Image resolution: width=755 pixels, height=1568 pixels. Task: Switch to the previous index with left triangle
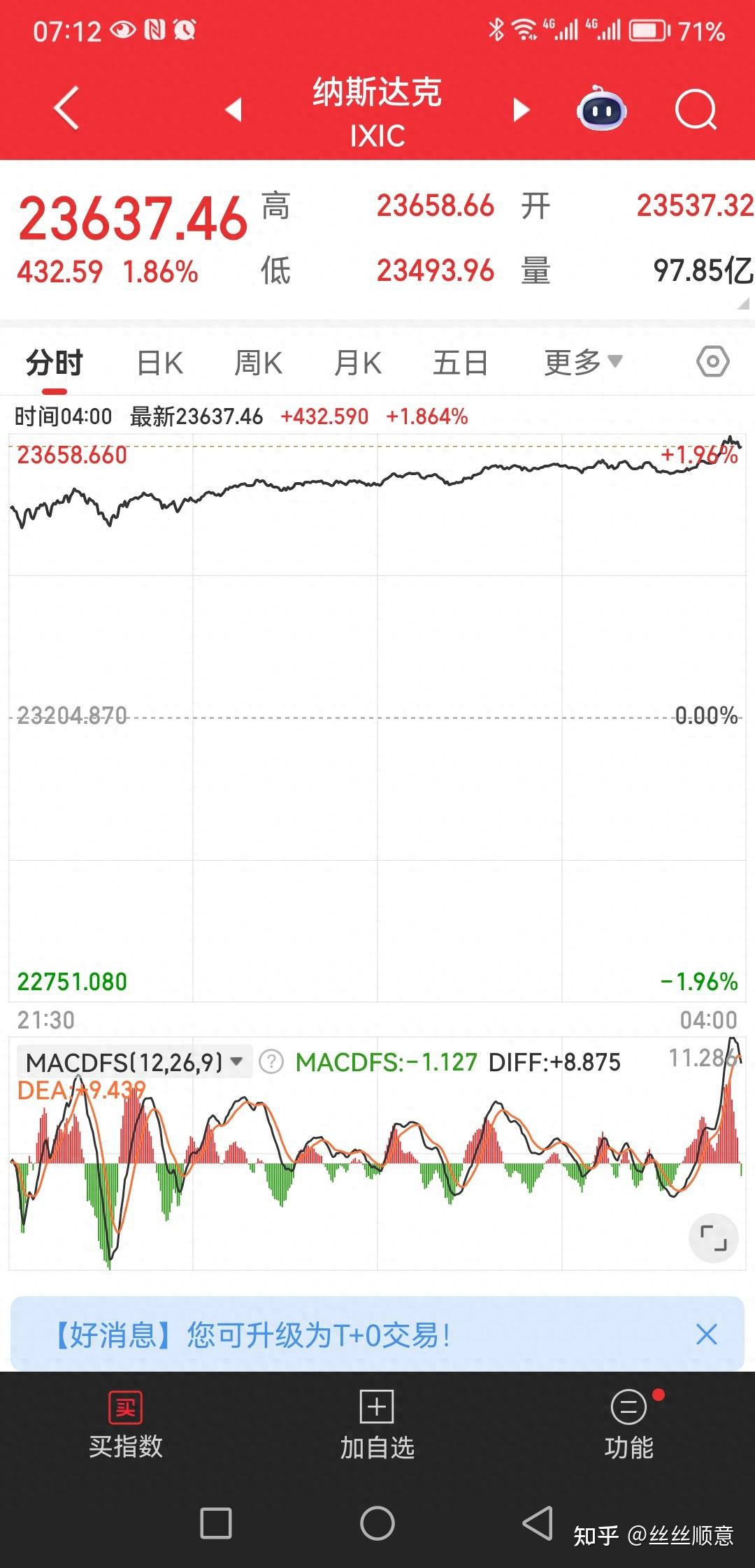(x=233, y=110)
